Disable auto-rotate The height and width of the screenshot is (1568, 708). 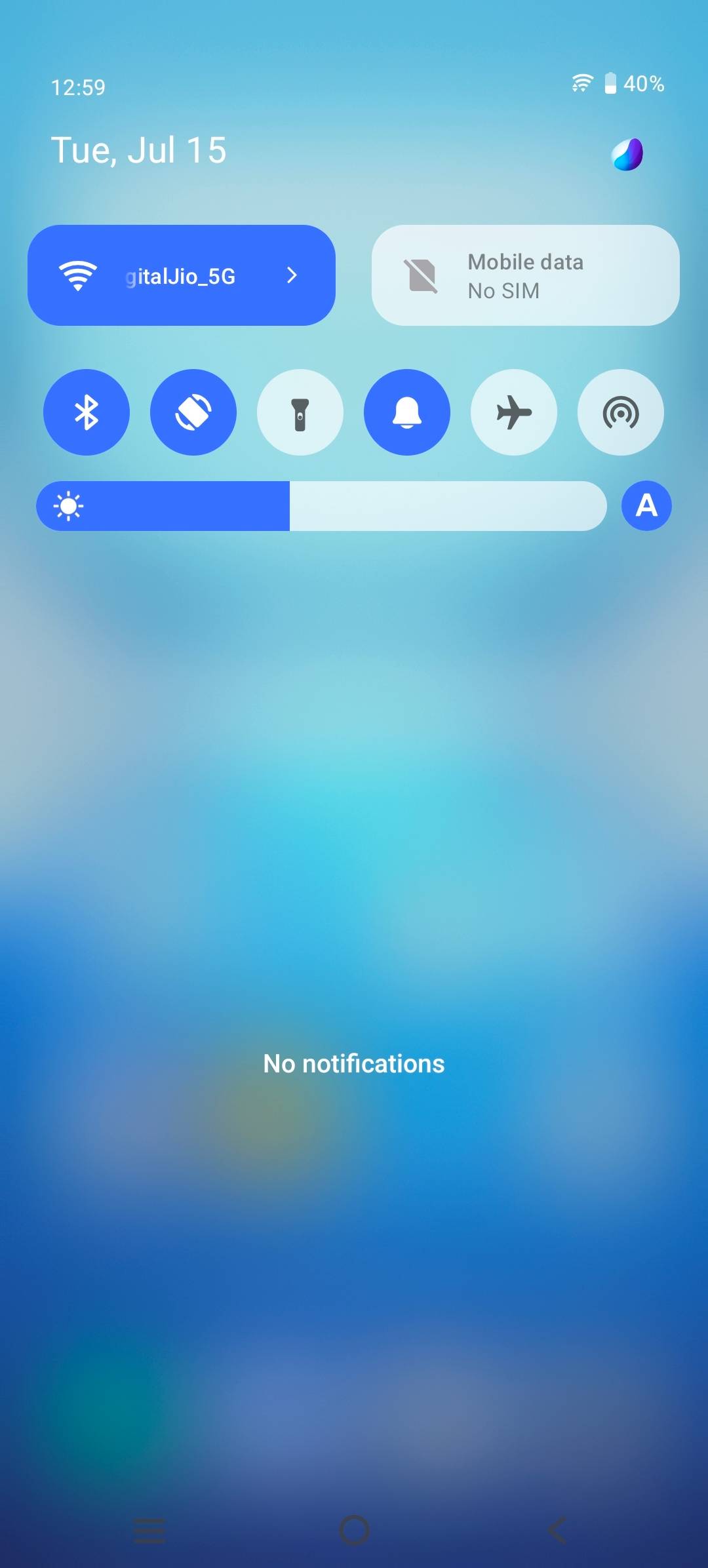click(193, 412)
